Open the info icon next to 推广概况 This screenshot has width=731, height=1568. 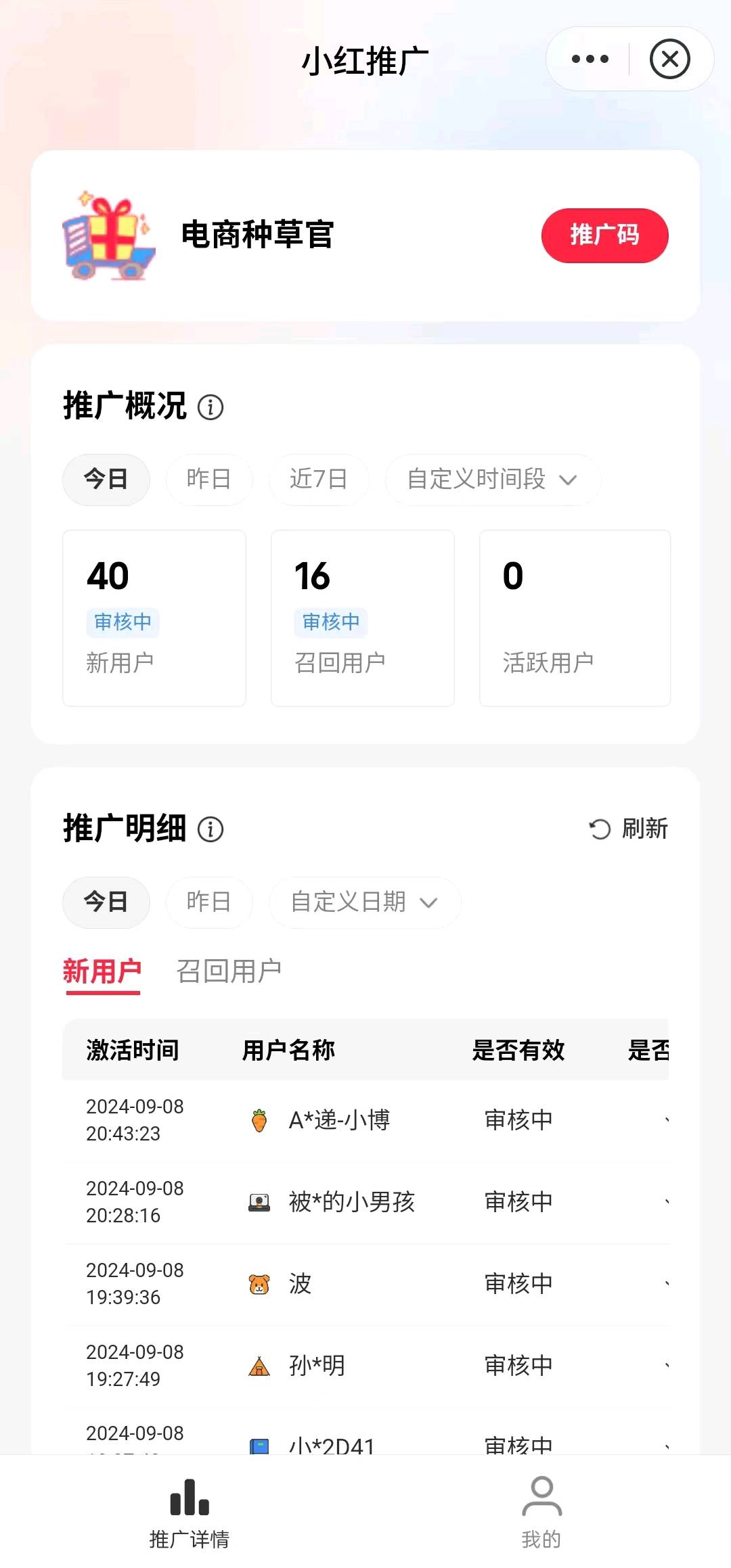pos(211,407)
